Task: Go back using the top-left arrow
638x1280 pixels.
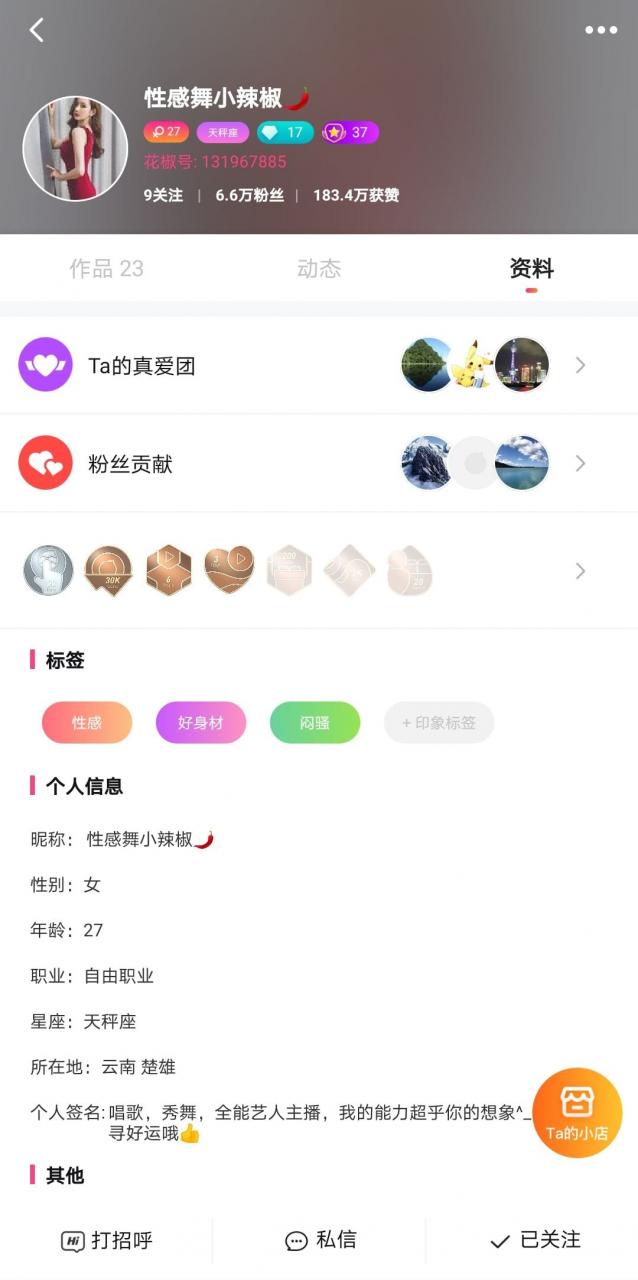Action: [37, 30]
